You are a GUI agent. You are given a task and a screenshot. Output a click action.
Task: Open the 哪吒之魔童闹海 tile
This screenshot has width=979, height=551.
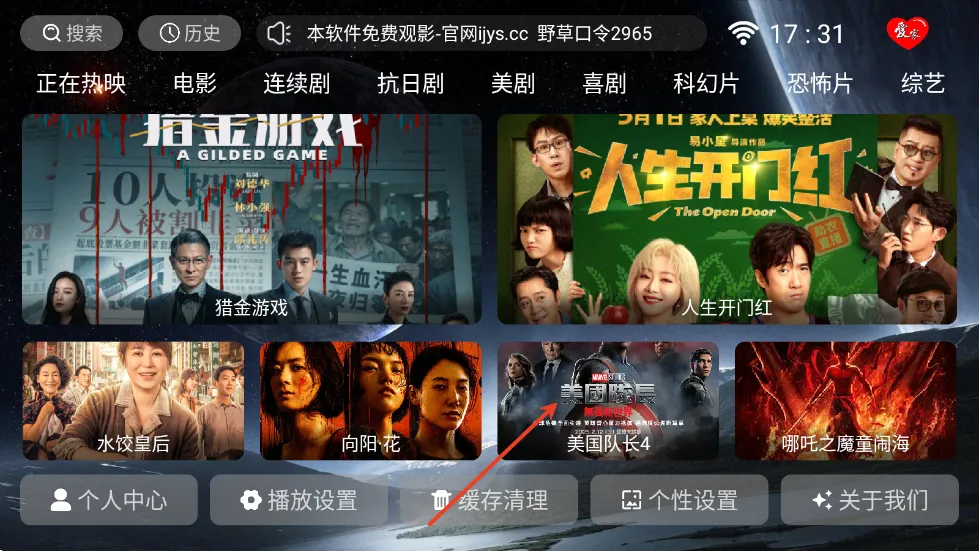845,400
